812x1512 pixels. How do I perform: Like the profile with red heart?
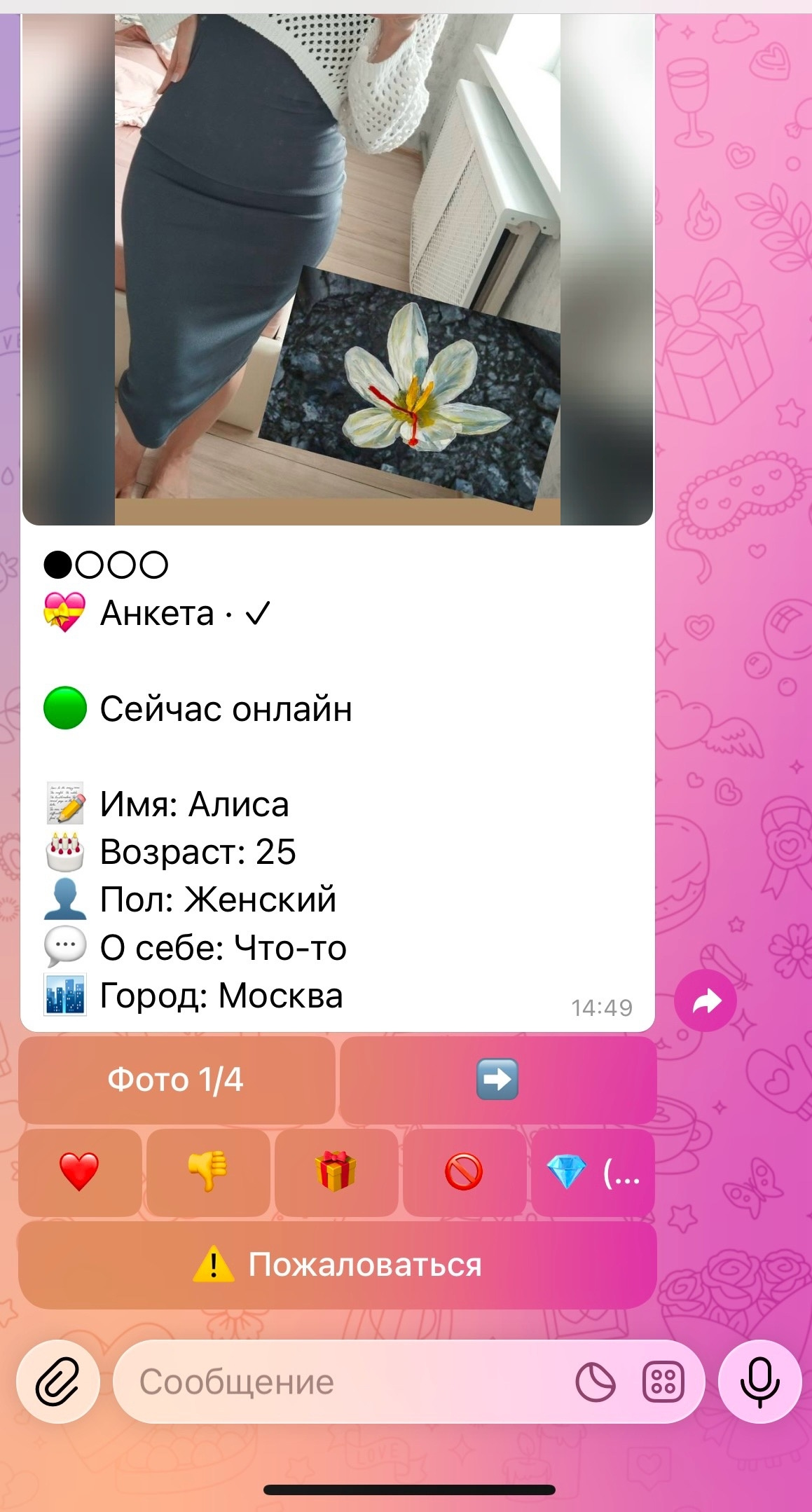(79, 1172)
